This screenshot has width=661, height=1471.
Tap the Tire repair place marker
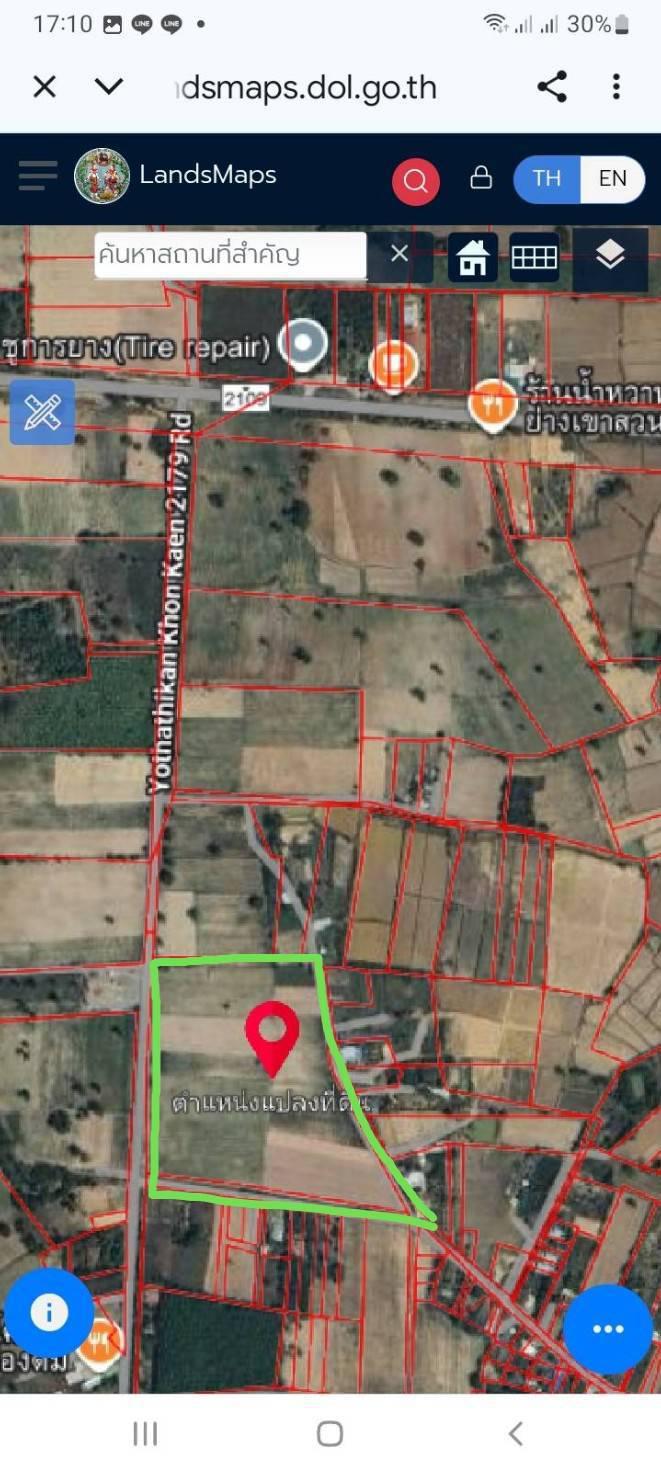pyautogui.click(x=303, y=343)
